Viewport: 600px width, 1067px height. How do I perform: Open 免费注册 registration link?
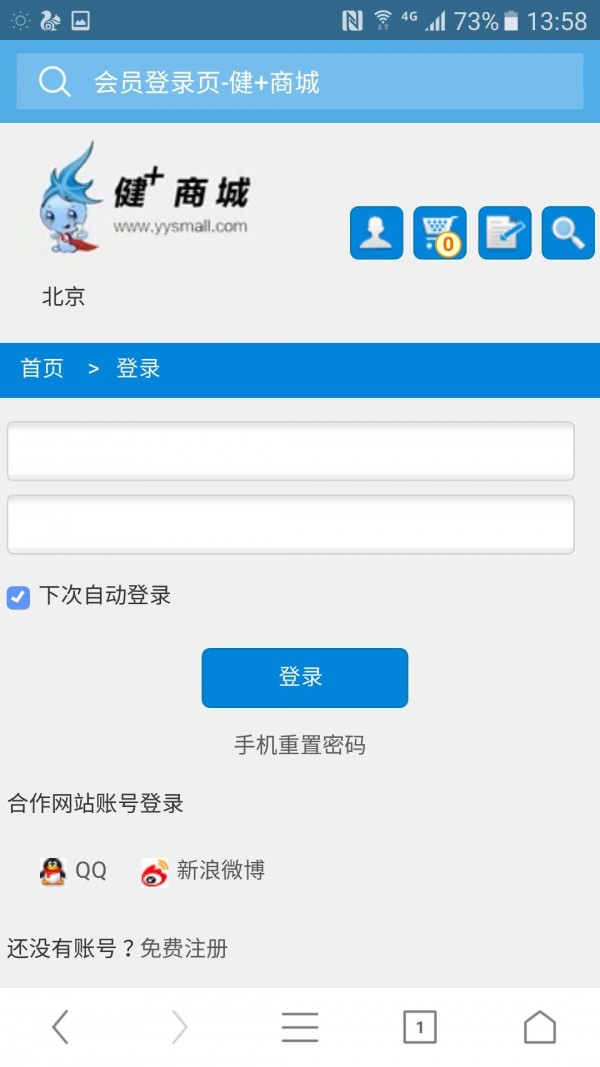pos(184,948)
